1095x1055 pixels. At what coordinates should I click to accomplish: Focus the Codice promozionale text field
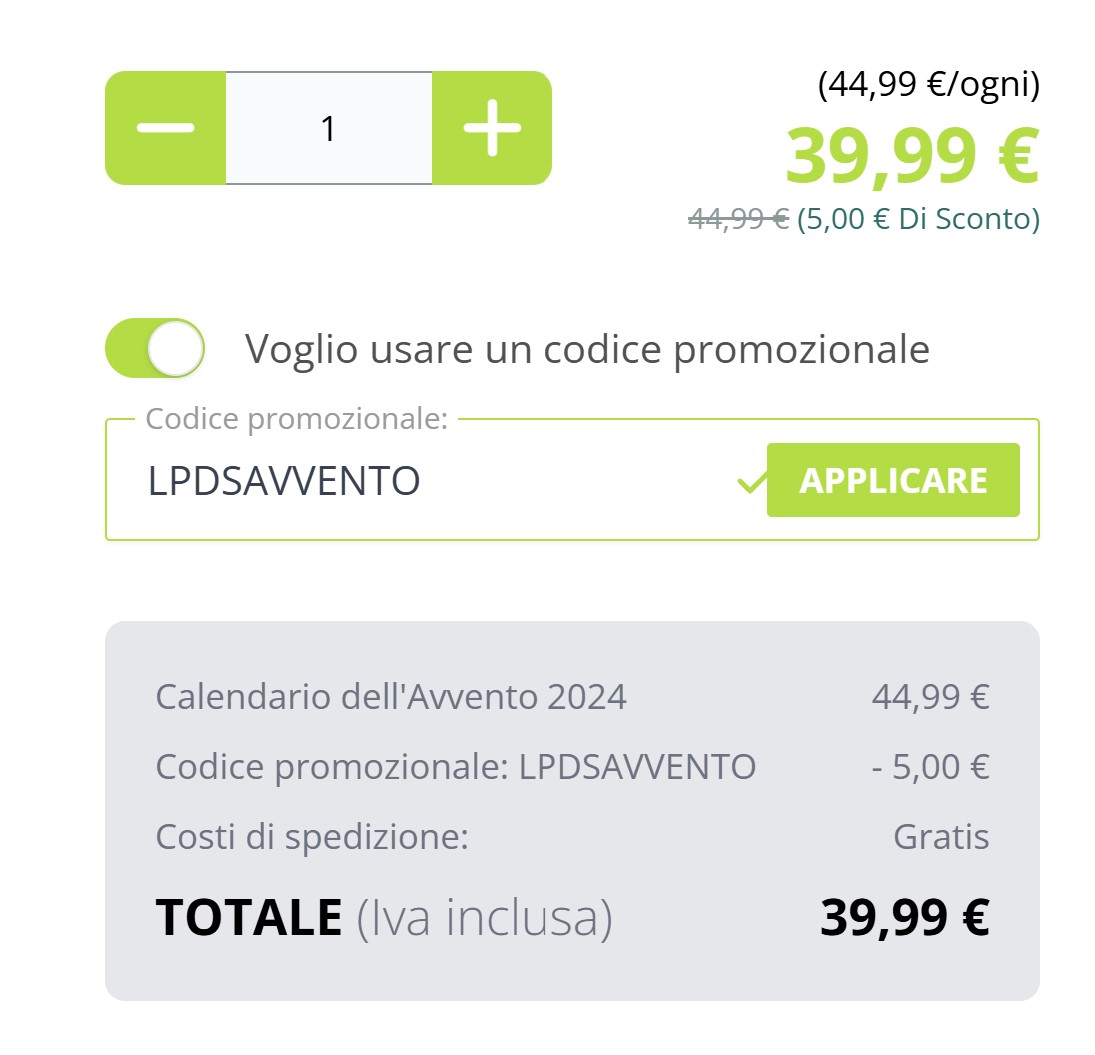pyautogui.click(x=430, y=481)
